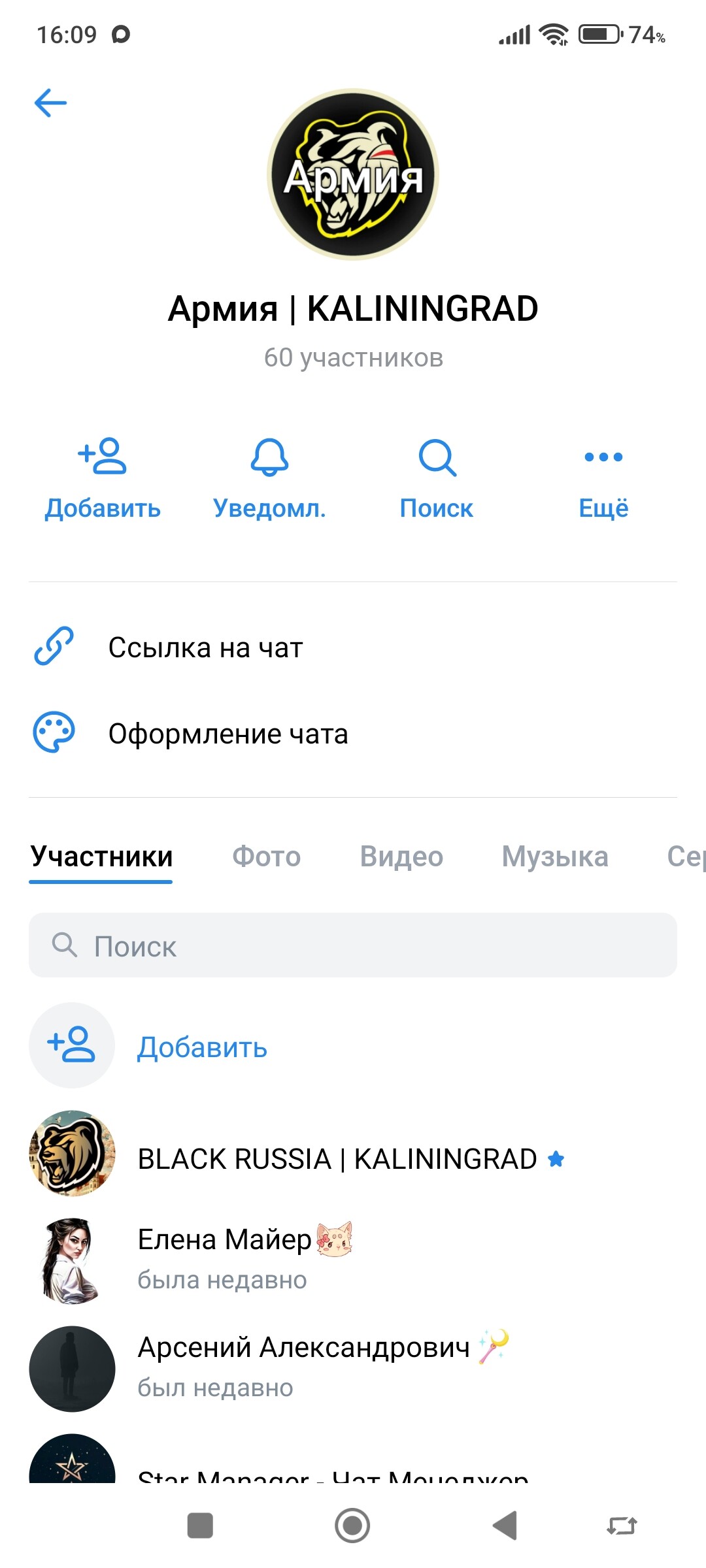
Task: Open BLACK RUSSIA | KALININGRAD member profile
Action: point(337,1159)
